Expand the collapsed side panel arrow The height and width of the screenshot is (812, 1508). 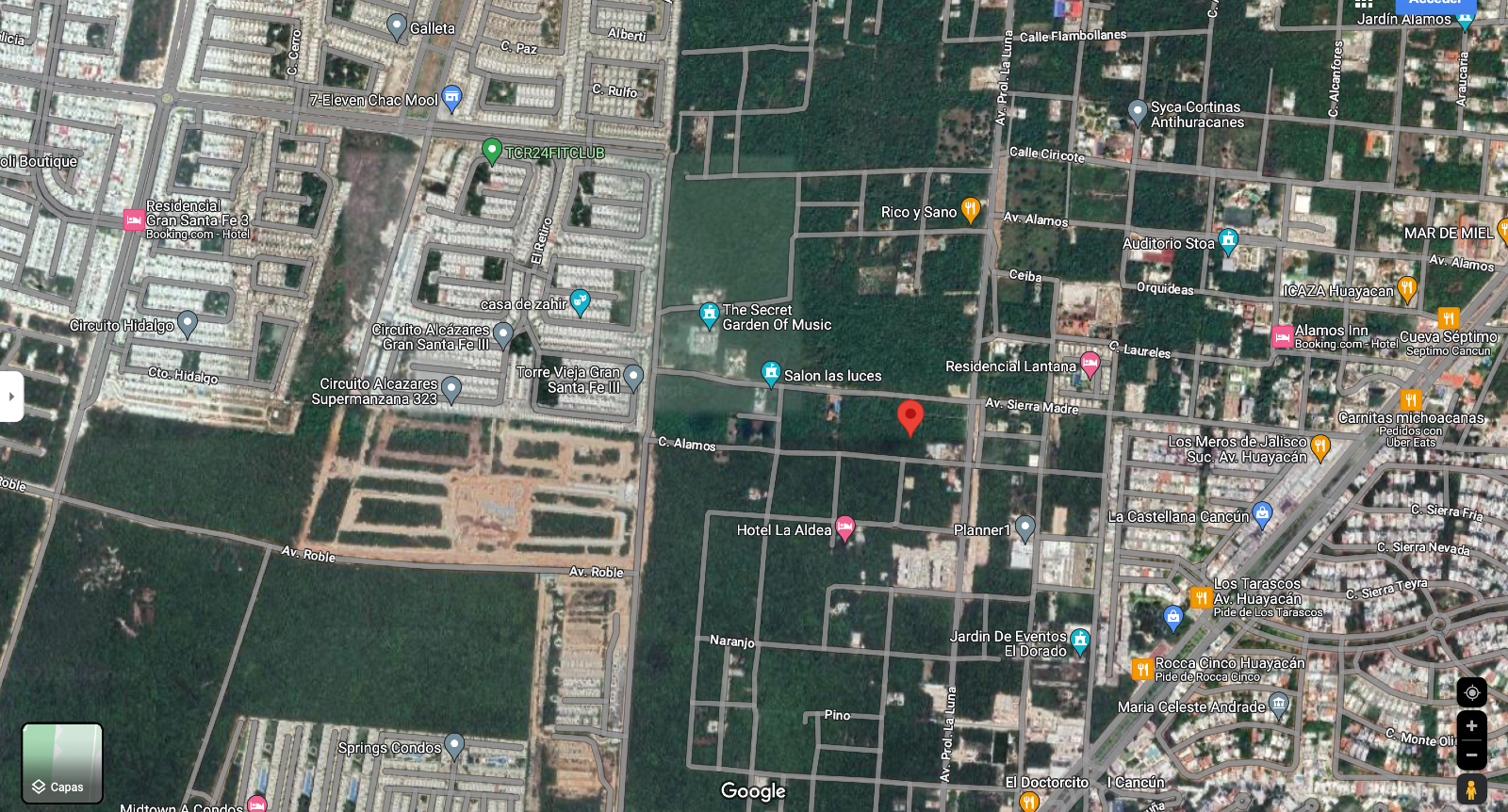11,397
